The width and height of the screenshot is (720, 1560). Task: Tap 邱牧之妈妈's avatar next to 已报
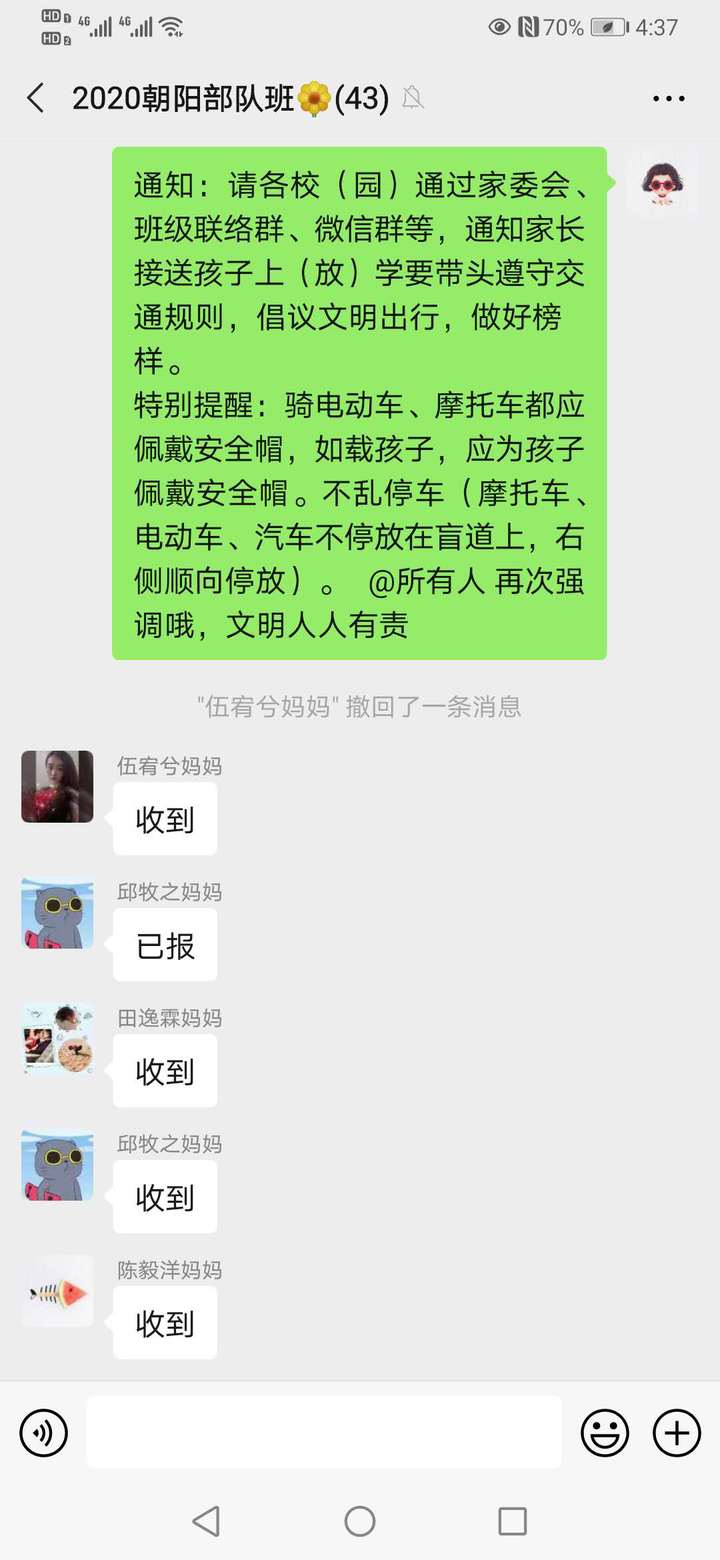[x=58, y=913]
